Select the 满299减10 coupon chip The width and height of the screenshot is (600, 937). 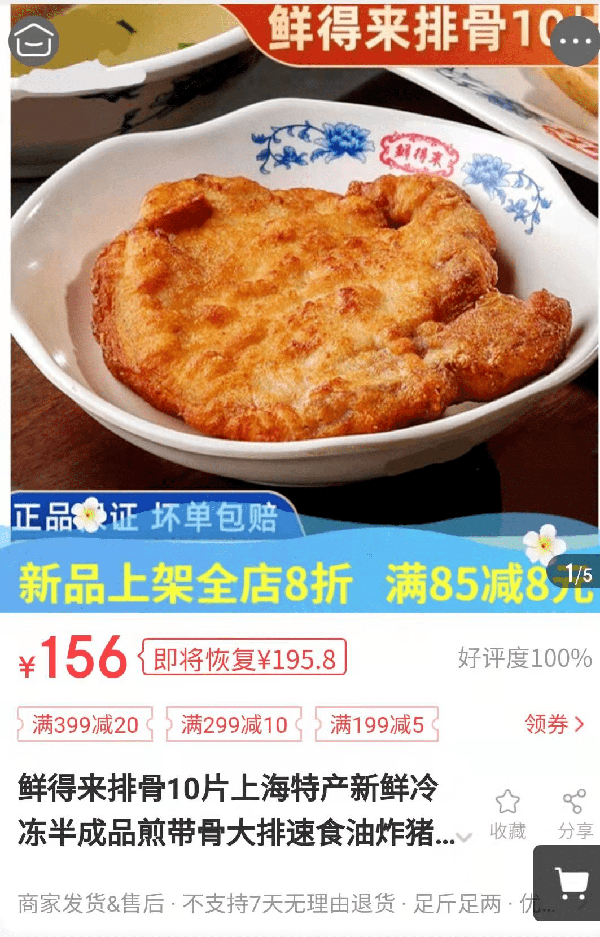point(234,725)
